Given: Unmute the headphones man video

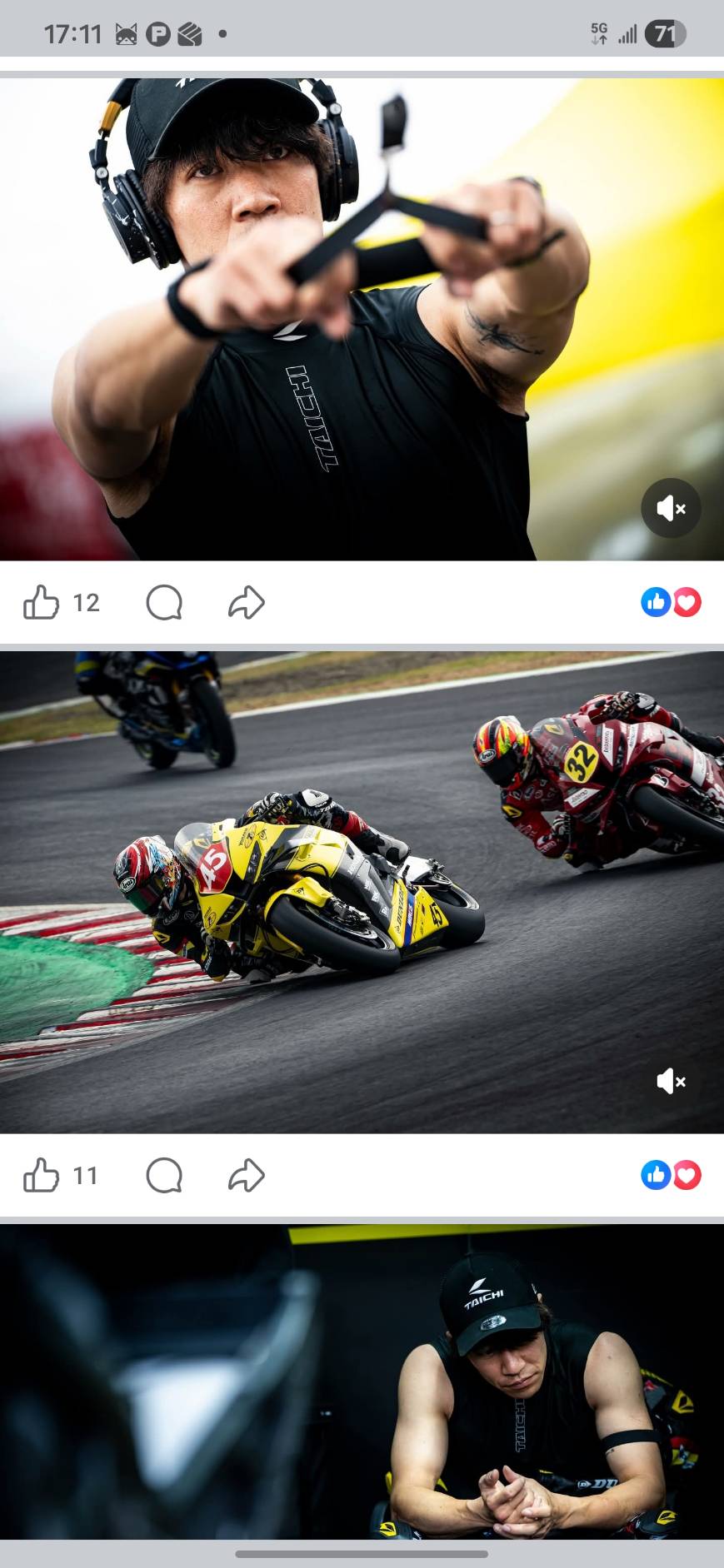Looking at the screenshot, I should (x=671, y=508).
